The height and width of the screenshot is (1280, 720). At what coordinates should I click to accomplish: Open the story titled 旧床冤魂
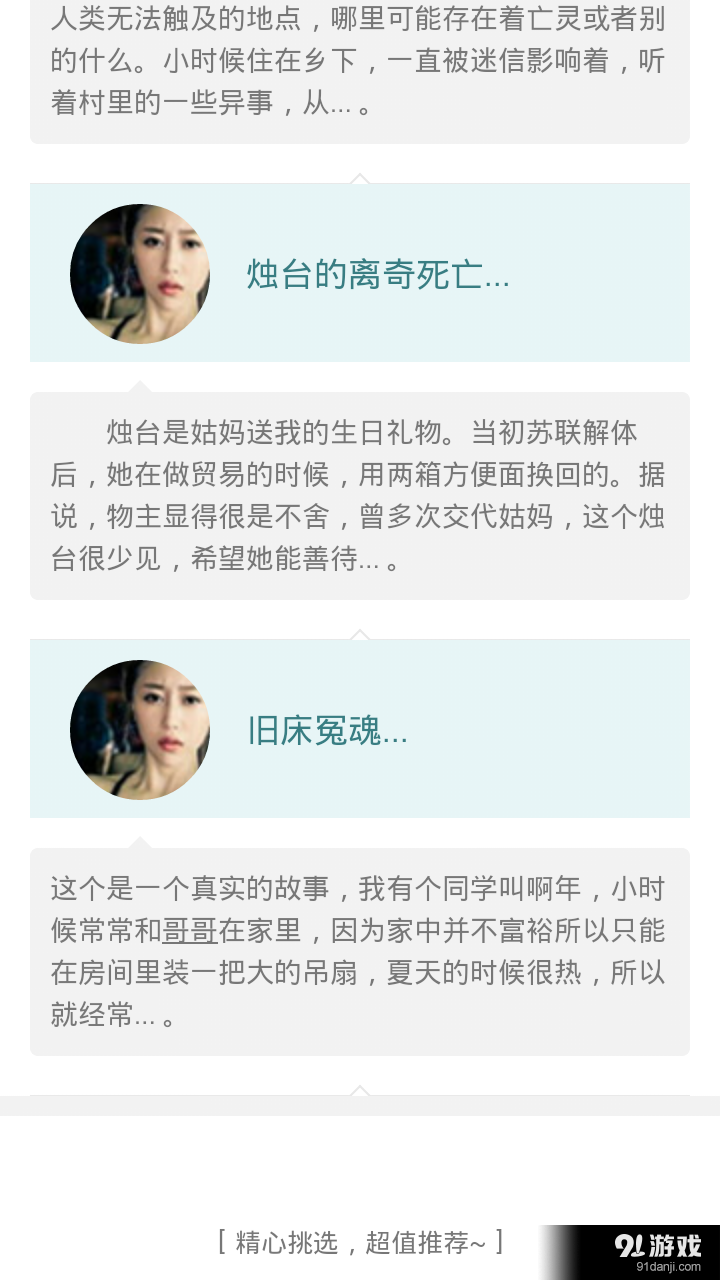point(328,731)
